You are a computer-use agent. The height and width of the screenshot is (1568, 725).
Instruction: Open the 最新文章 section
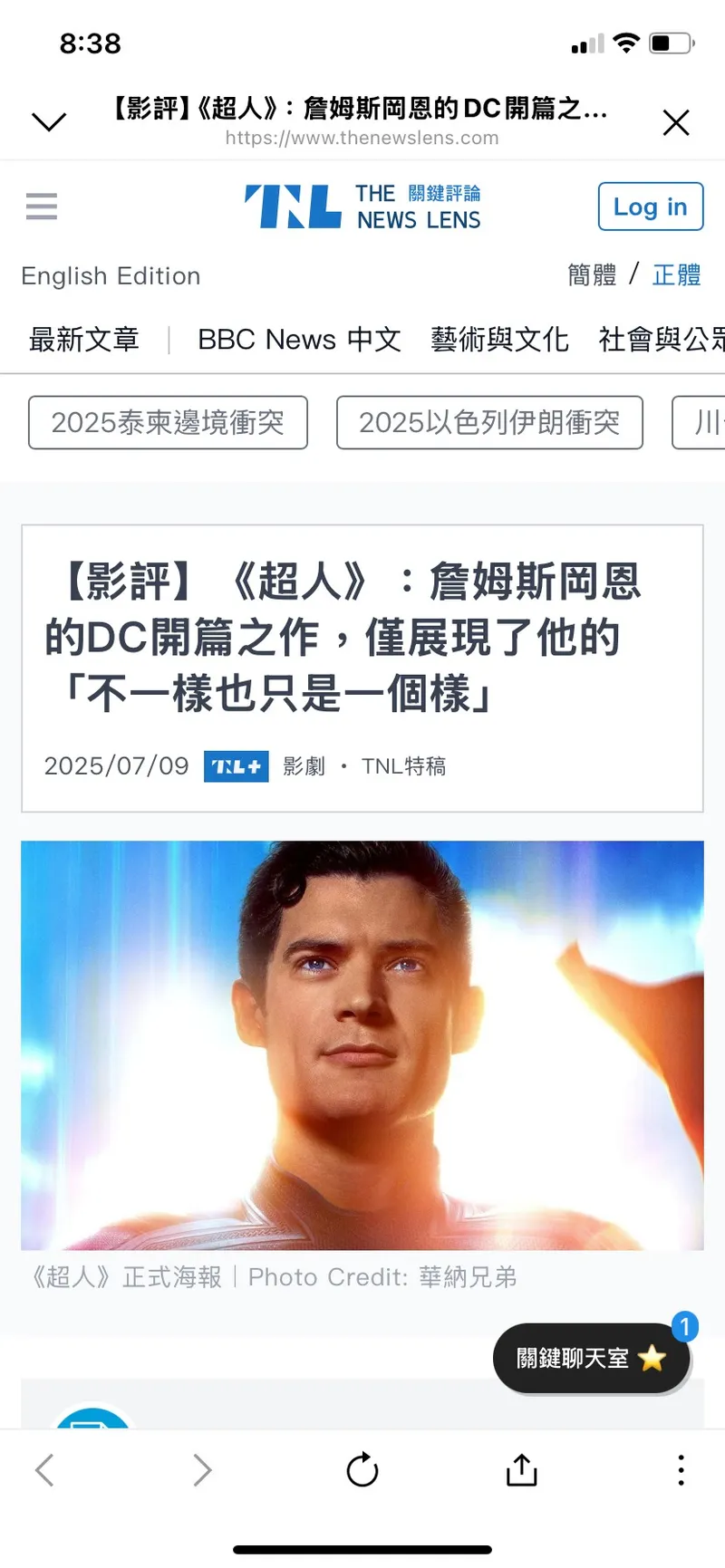[84, 340]
